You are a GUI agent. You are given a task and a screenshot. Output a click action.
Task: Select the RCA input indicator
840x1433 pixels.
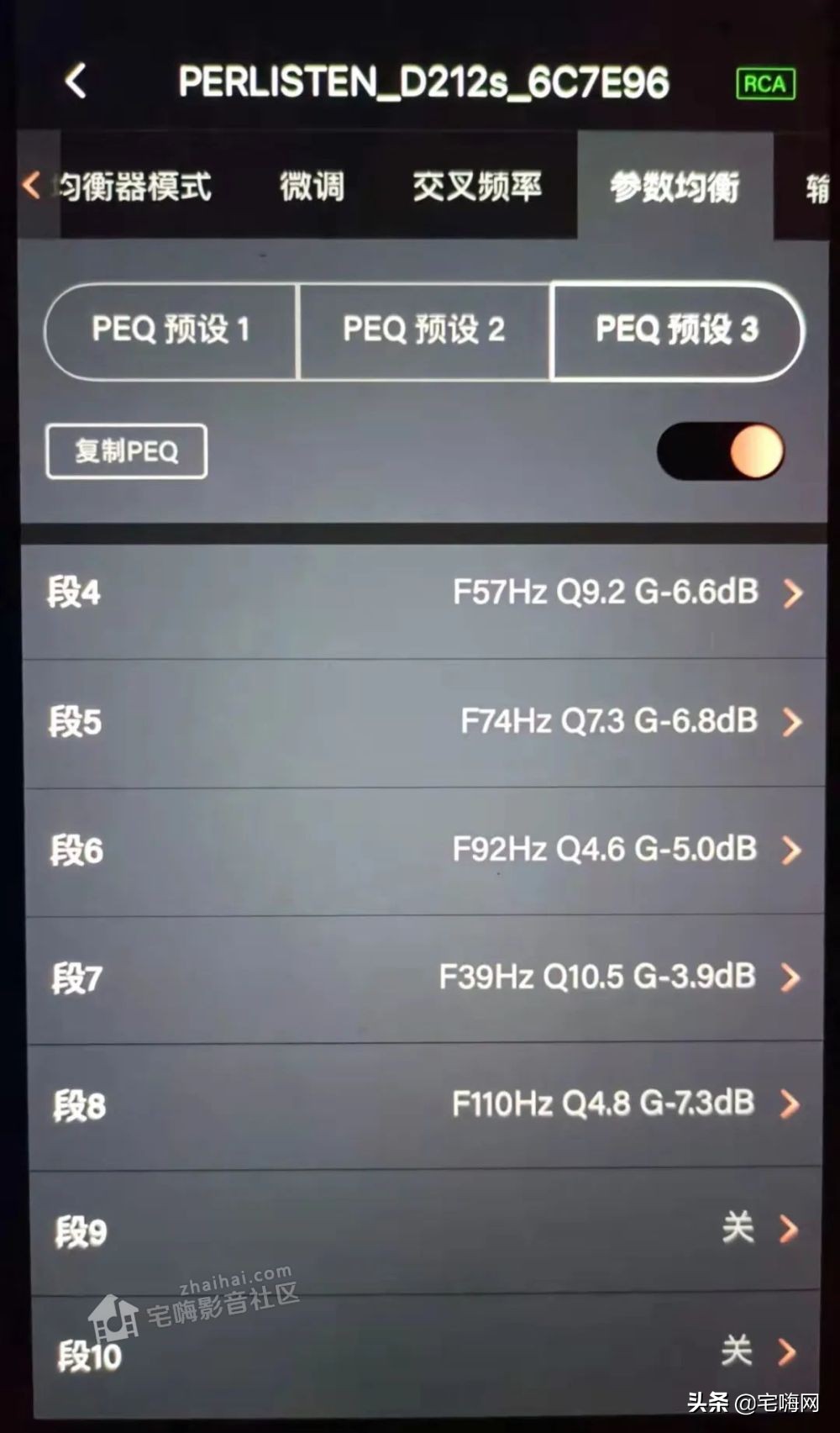[766, 82]
